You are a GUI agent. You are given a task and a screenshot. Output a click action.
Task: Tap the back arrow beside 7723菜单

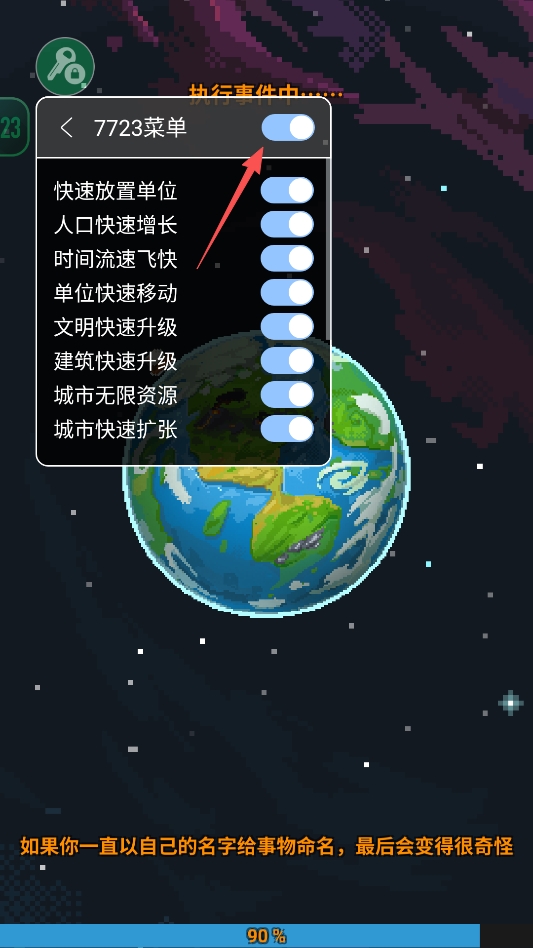tap(66, 128)
